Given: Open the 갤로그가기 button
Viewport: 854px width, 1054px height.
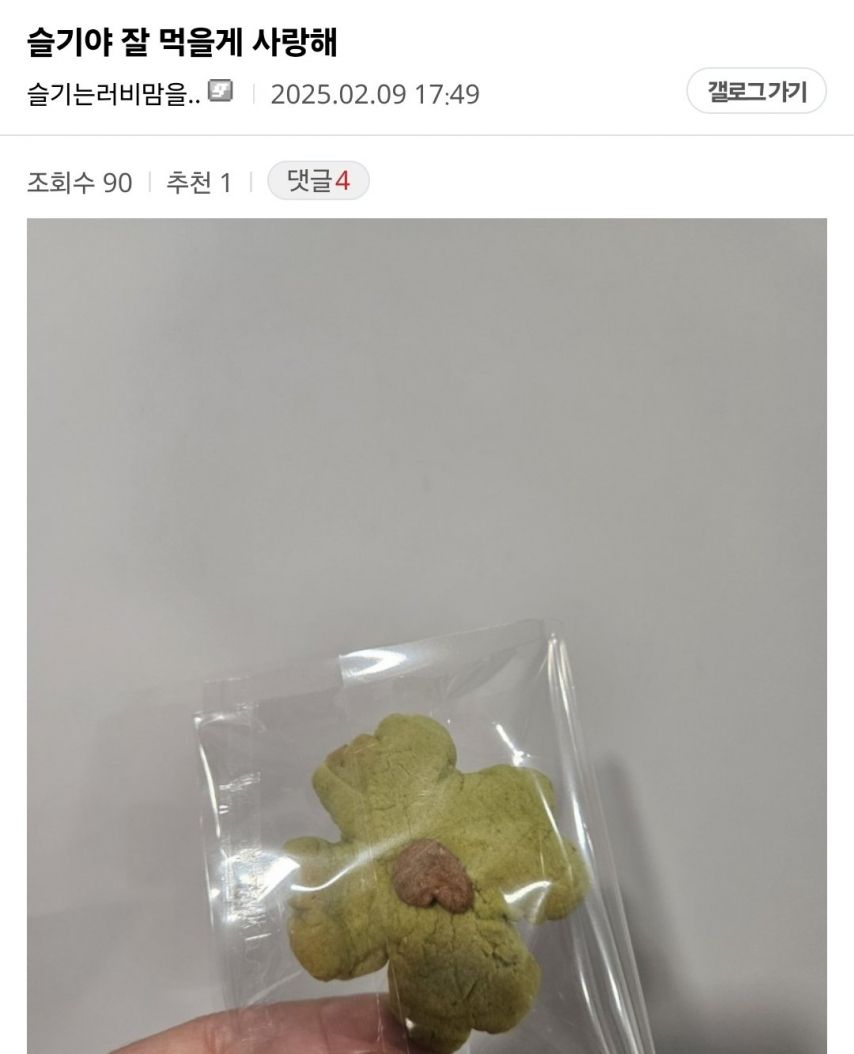Looking at the screenshot, I should pyautogui.click(x=756, y=91).
